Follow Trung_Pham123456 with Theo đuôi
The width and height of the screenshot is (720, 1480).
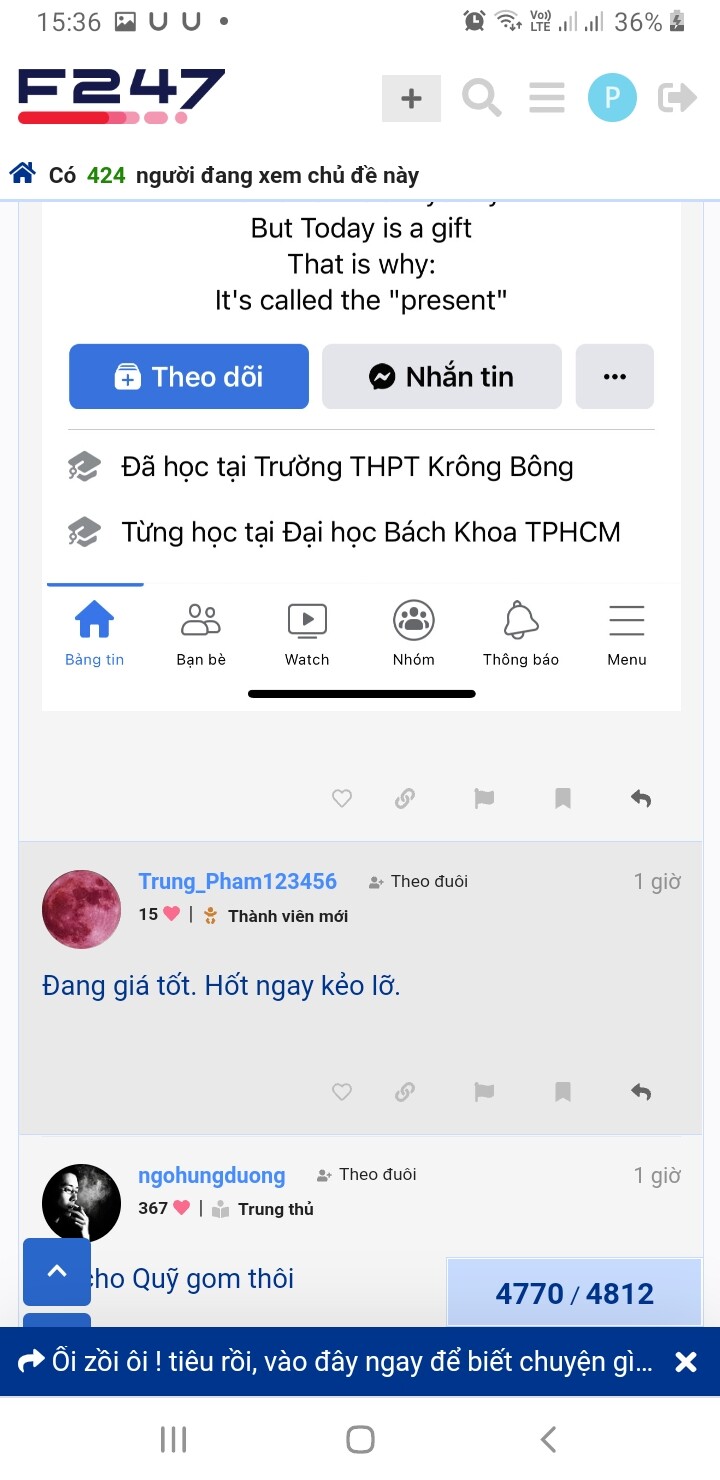click(418, 881)
